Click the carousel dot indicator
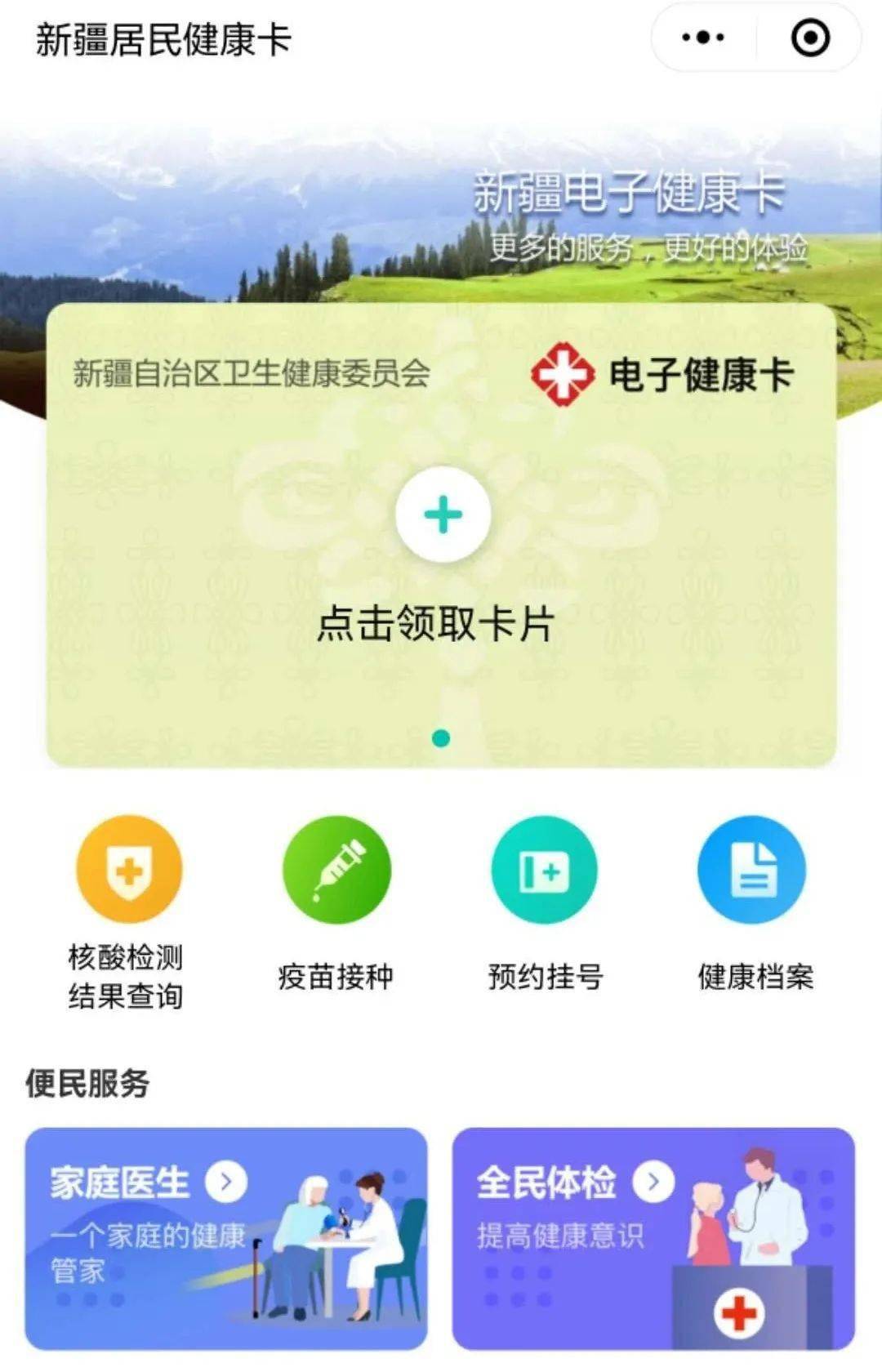The image size is (882, 1372). click(x=441, y=738)
